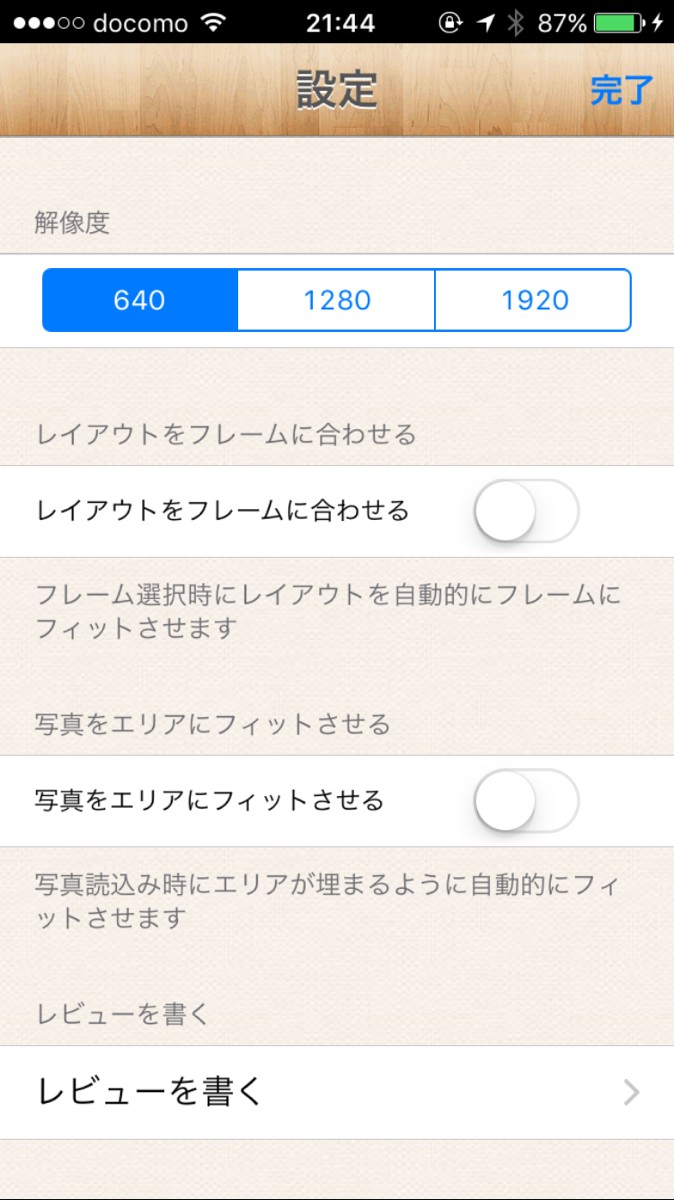674x1200 pixels.
Task: Tap 完了 to finish settings
Action: (621, 90)
